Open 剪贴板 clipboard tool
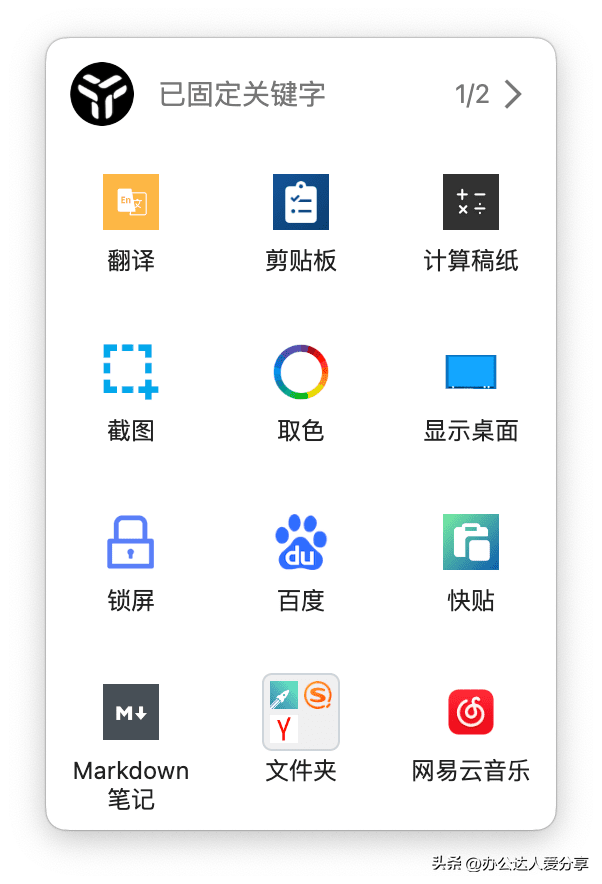This screenshot has width=602, height=884. [301, 202]
